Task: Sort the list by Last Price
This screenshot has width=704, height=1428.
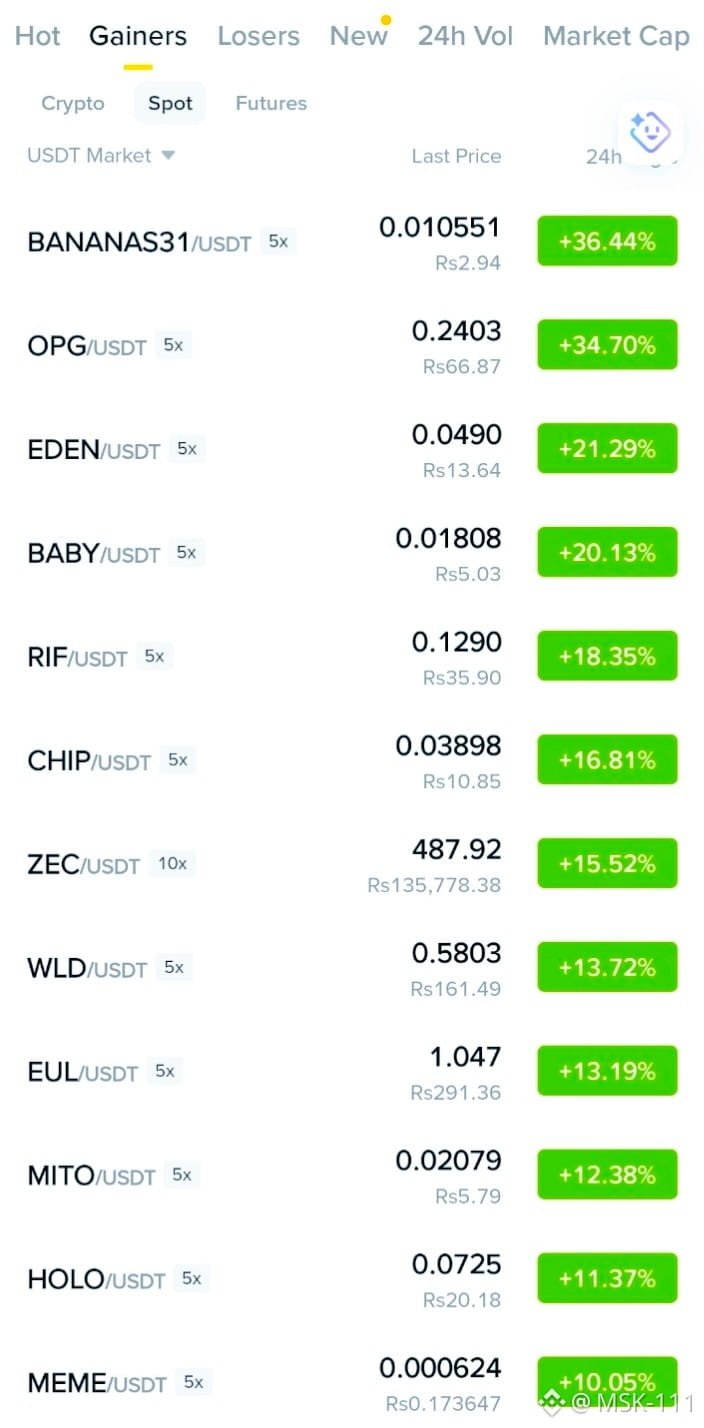Action: (456, 156)
